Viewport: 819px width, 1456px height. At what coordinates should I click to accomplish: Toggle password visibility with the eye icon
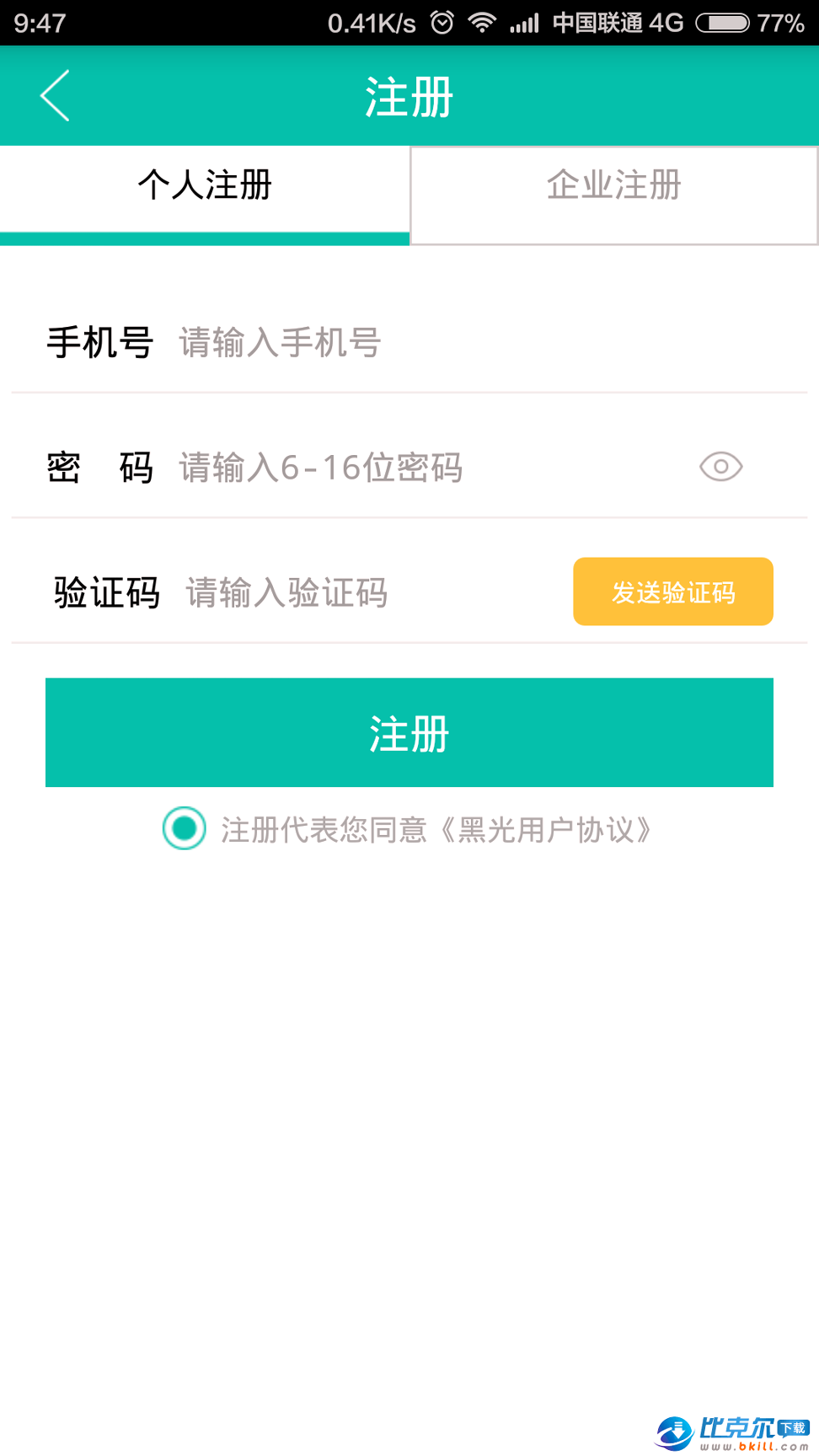tap(721, 467)
